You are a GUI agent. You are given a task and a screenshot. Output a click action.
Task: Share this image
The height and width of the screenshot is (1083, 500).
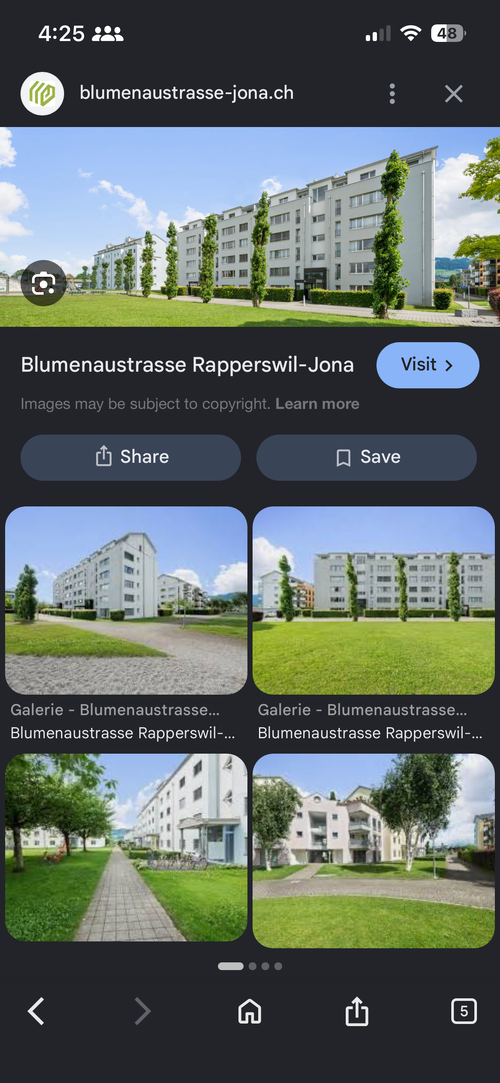pos(131,457)
